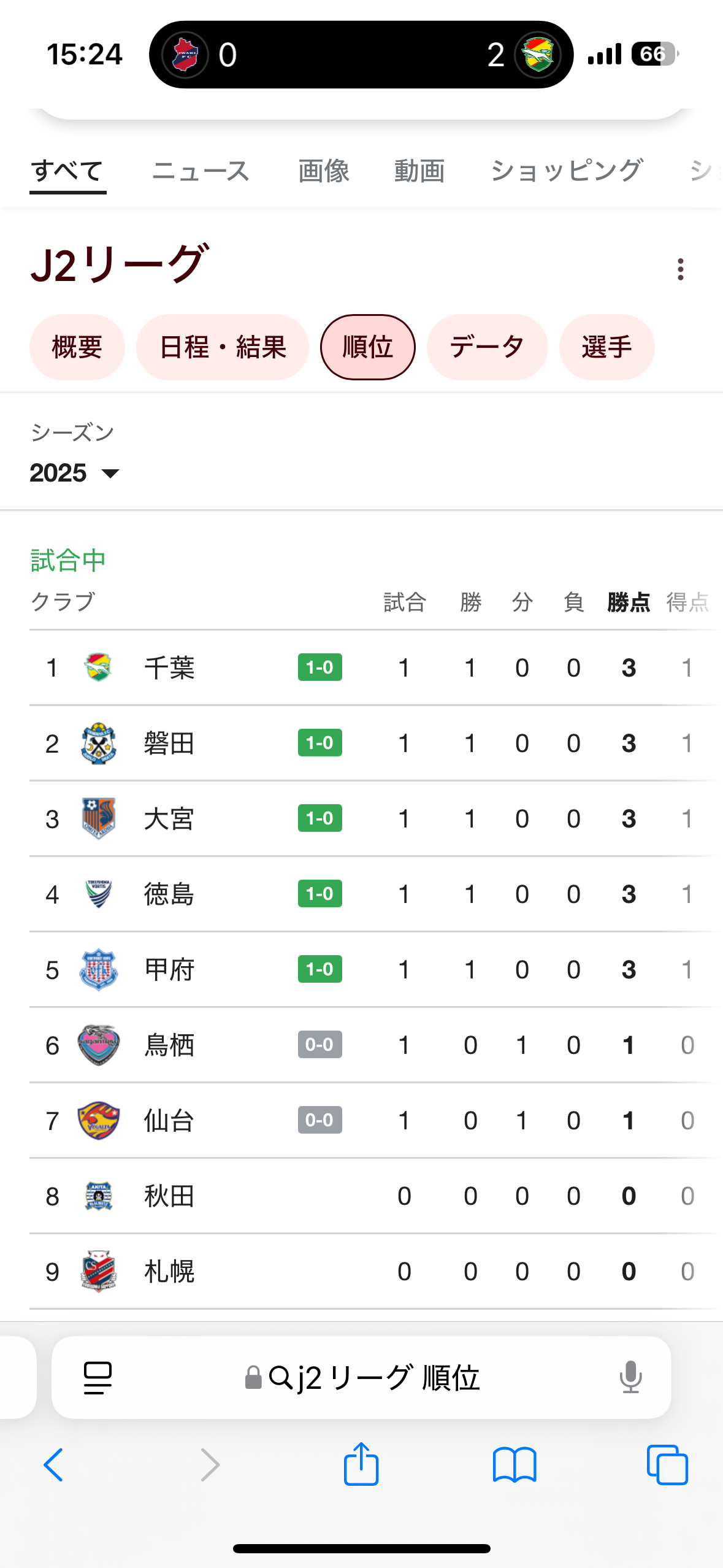The image size is (723, 1568).
Task: Open the 千葉 team row
Action: pos(375,667)
